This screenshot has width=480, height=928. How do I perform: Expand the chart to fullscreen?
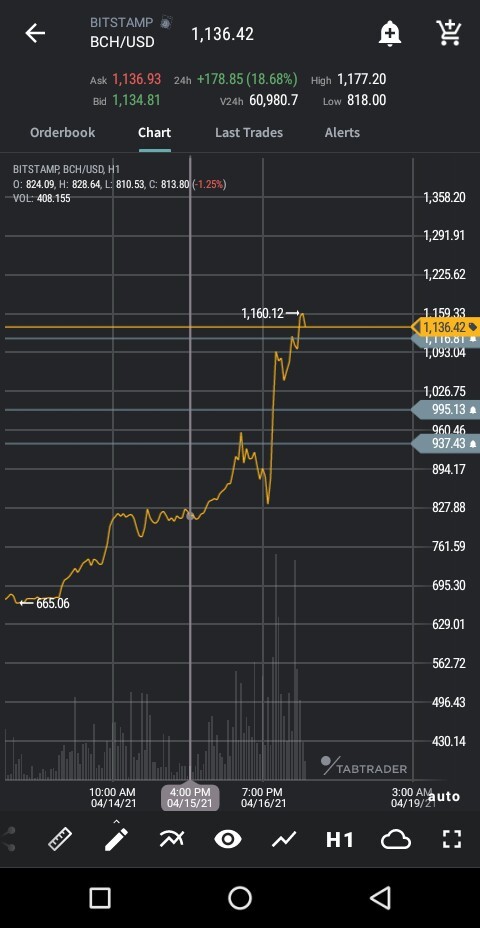click(x=452, y=839)
